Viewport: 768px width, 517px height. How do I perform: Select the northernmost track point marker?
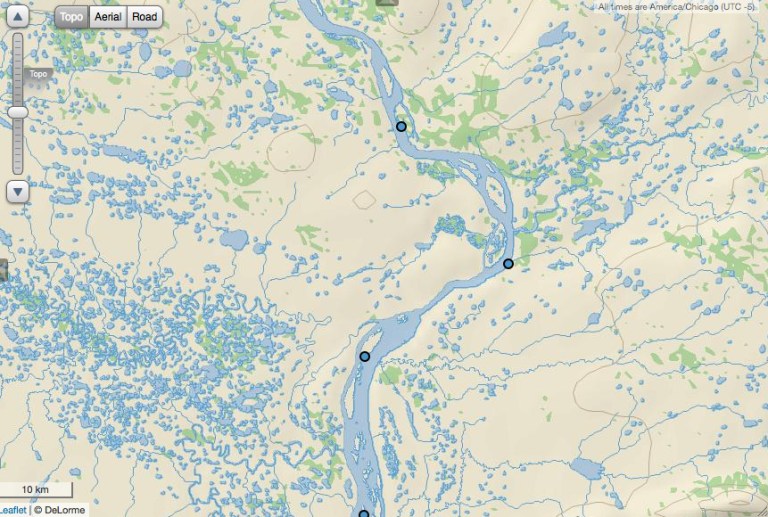[401, 127]
